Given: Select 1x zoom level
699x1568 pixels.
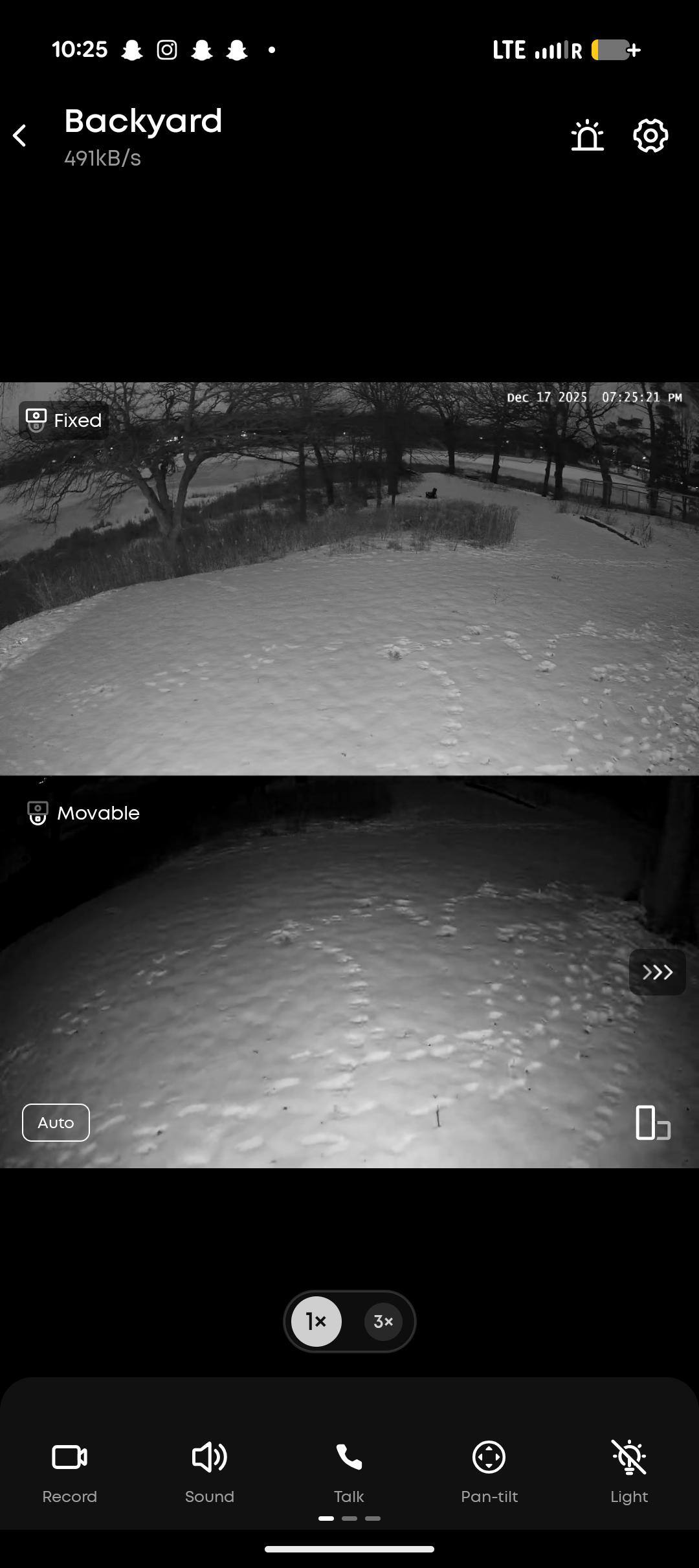Looking at the screenshot, I should click(316, 1322).
